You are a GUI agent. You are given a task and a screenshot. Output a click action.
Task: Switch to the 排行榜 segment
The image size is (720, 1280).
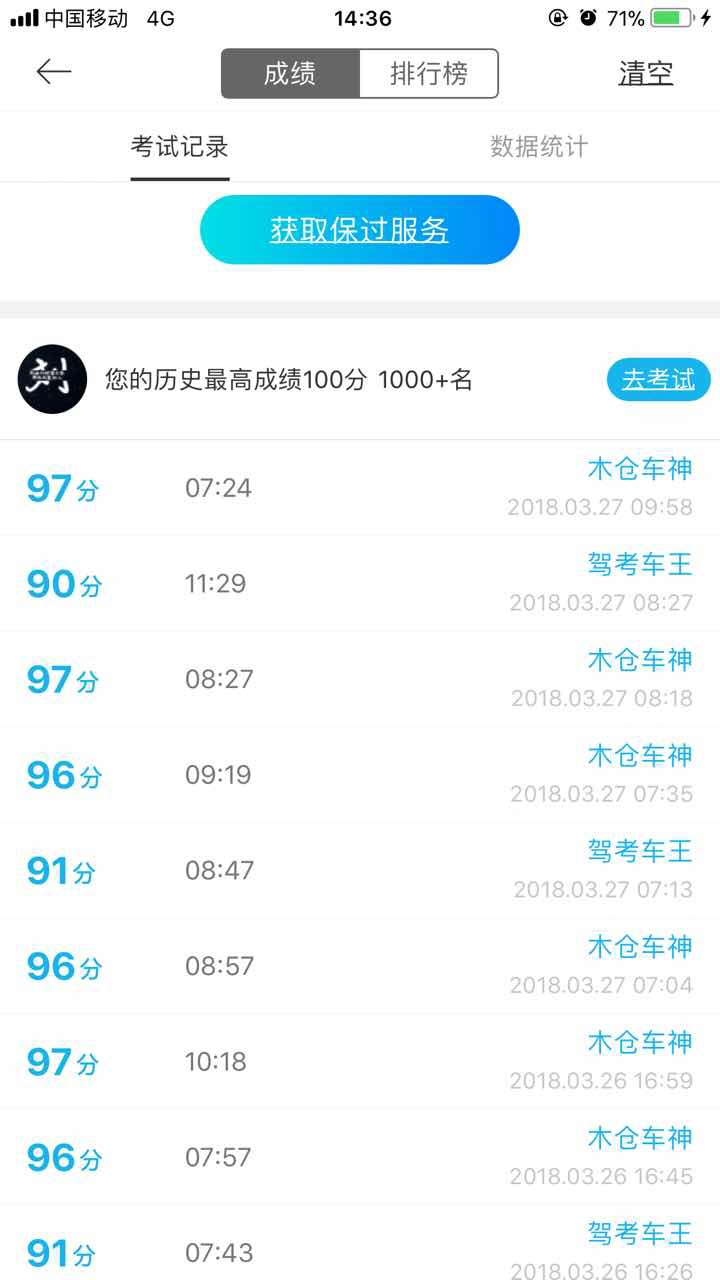[x=429, y=74]
